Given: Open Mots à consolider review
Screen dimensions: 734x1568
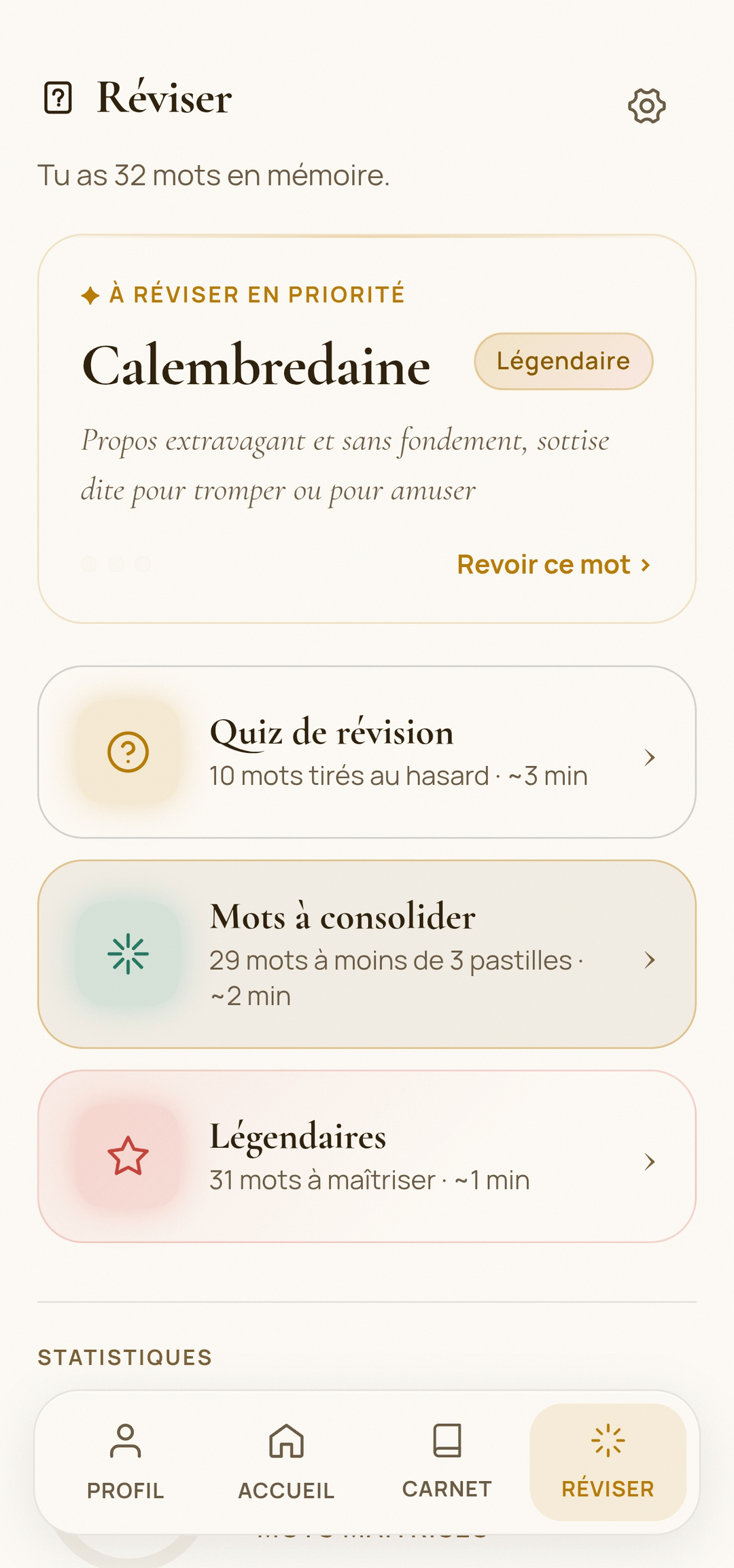Looking at the screenshot, I should pyautogui.click(x=367, y=954).
